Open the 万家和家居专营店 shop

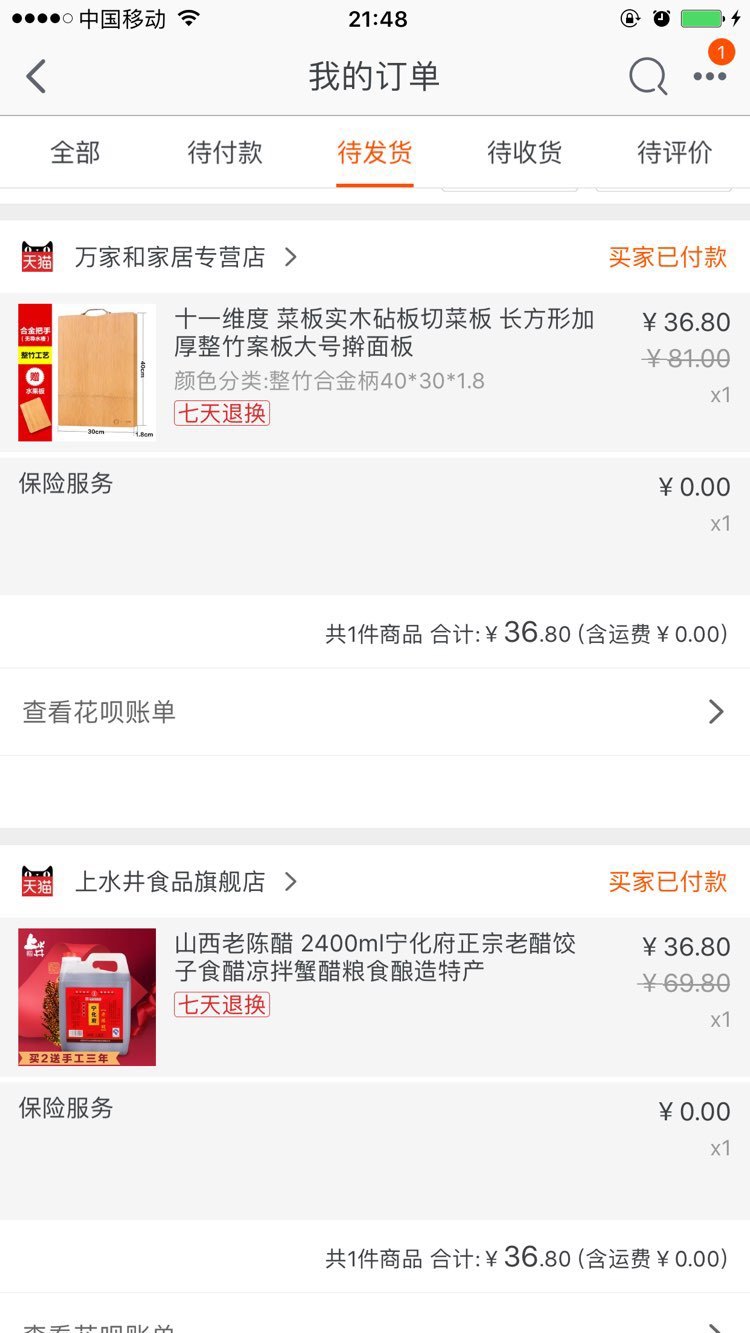click(x=170, y=257)
